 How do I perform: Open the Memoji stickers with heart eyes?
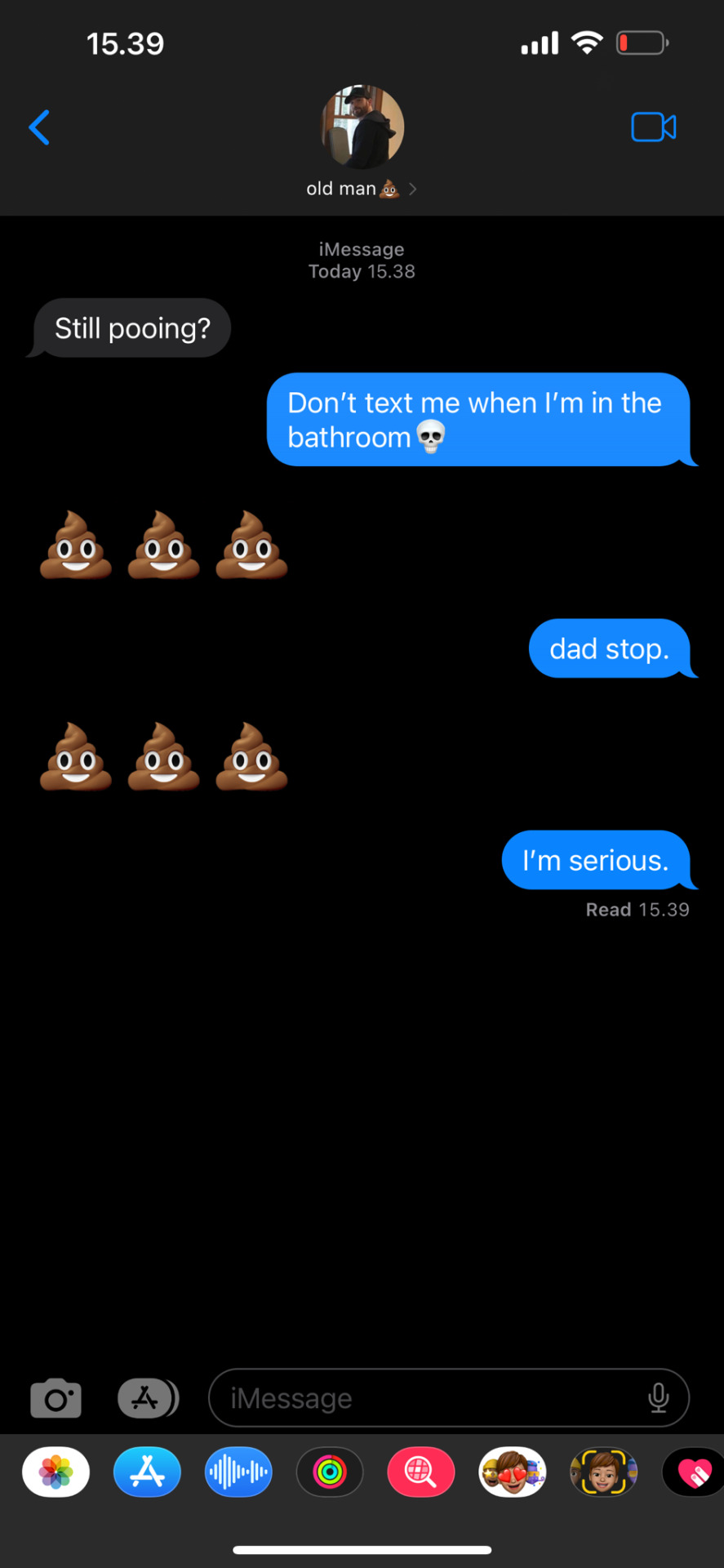(x=513, y=1472)
